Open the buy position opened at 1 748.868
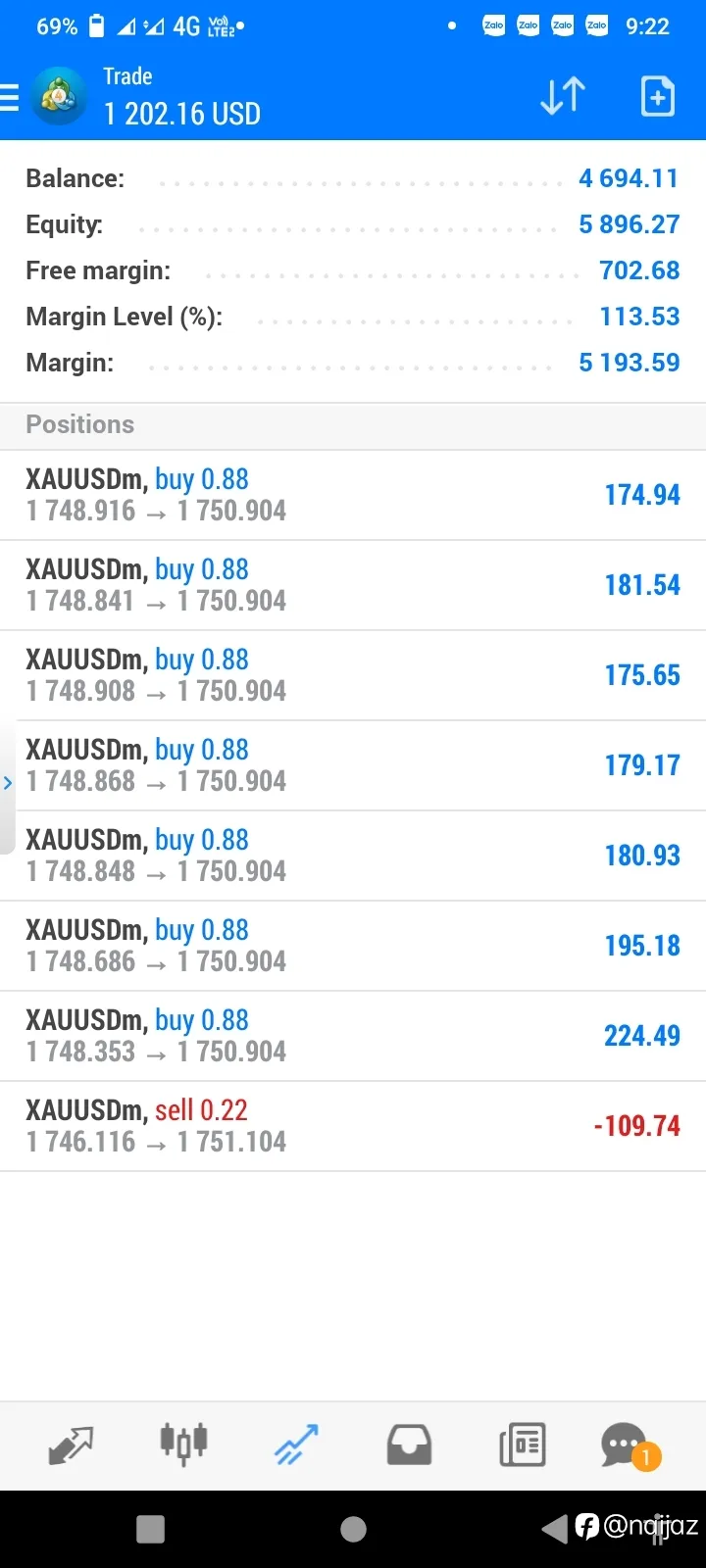Viewport: 706px width, 1568px height. click(353, 765)
